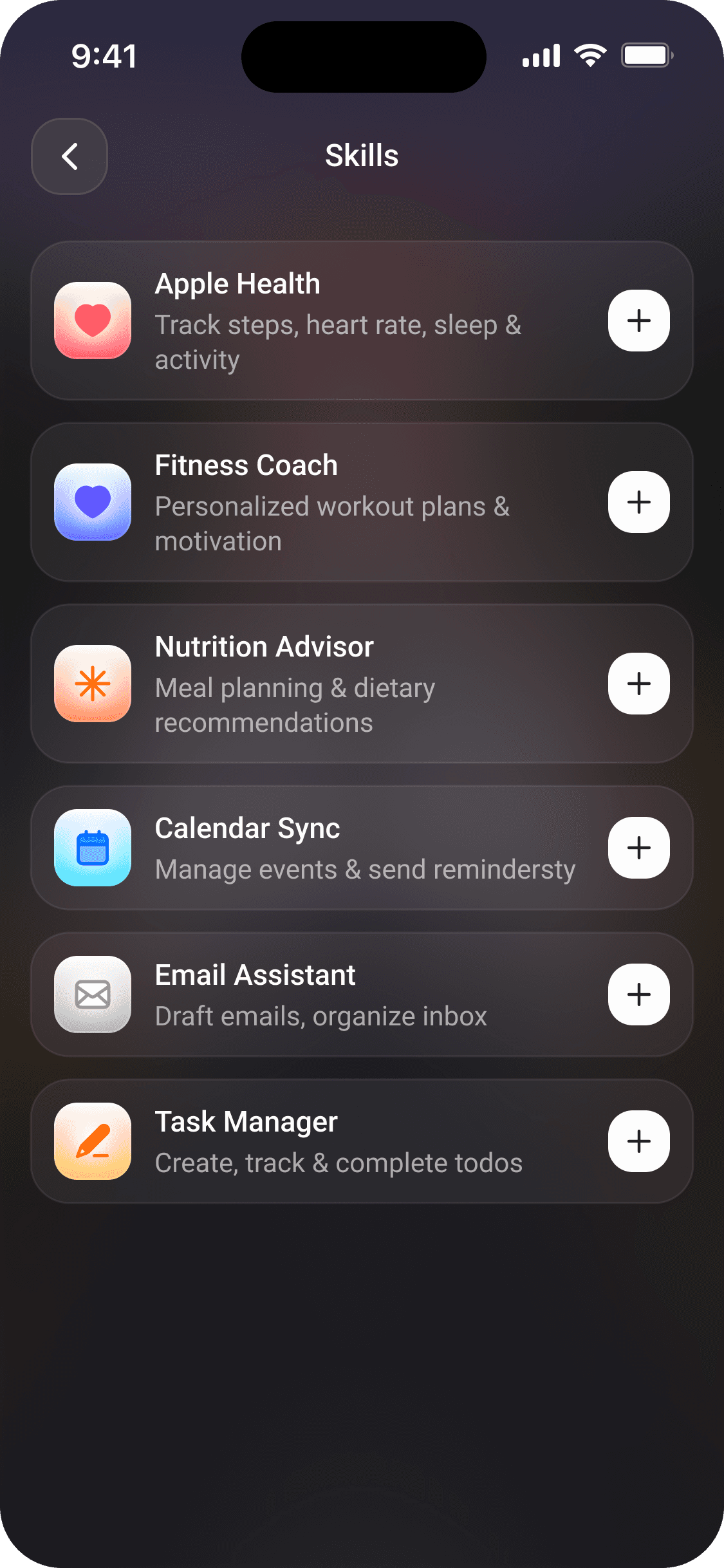View the Nutrition Advisor skill details

click(x=362, y=684)
